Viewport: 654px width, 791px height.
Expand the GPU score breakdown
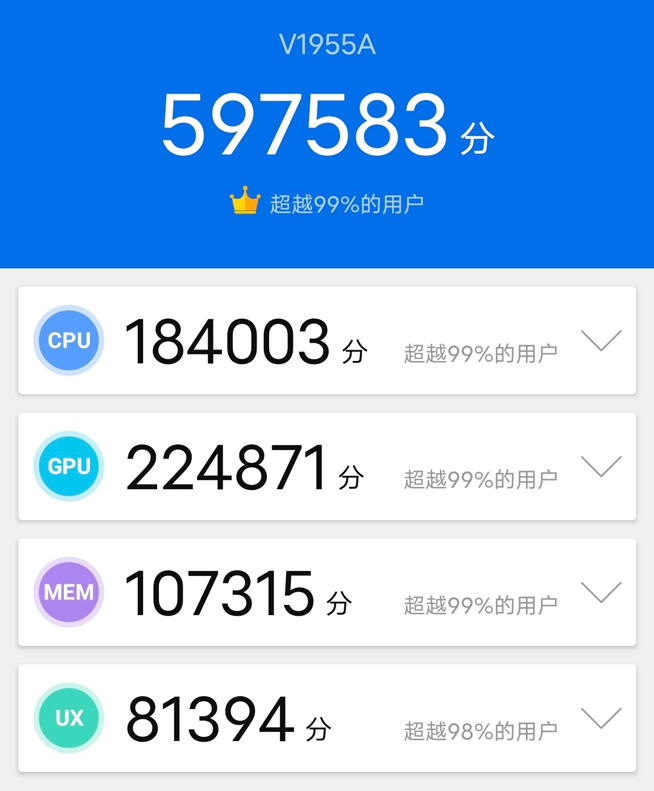pyautogui.click(x=601, y=467)
